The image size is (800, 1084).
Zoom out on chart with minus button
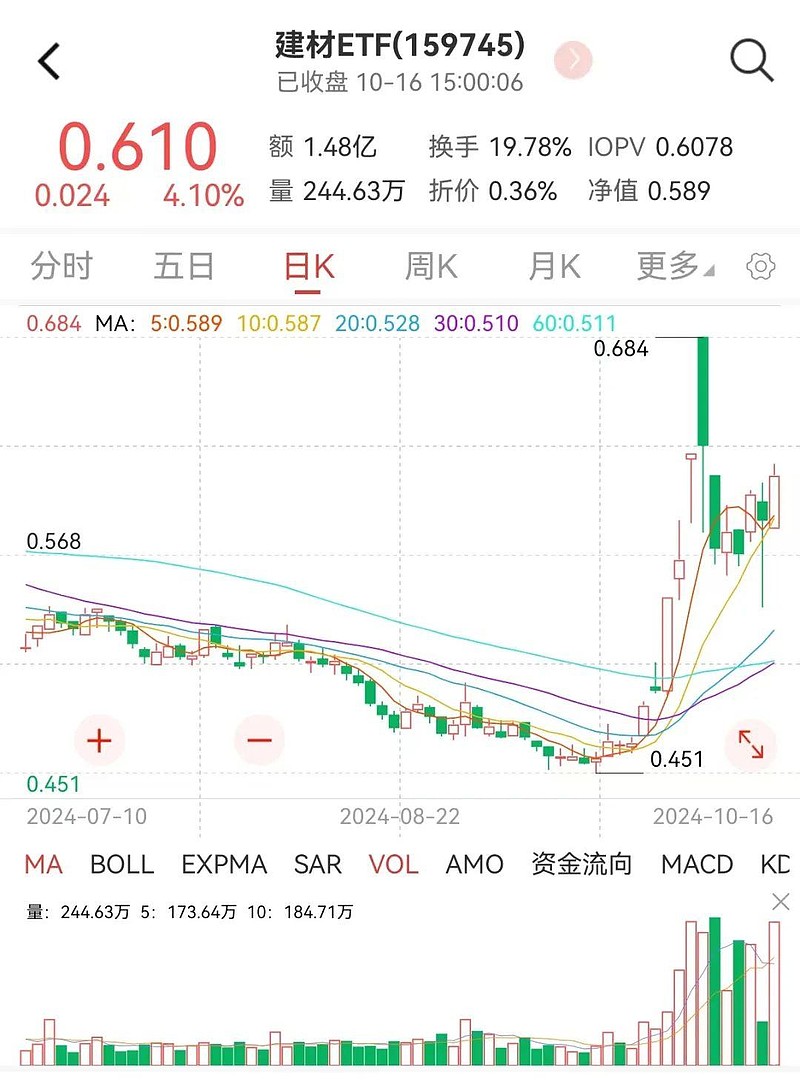[x=258, y=738]
